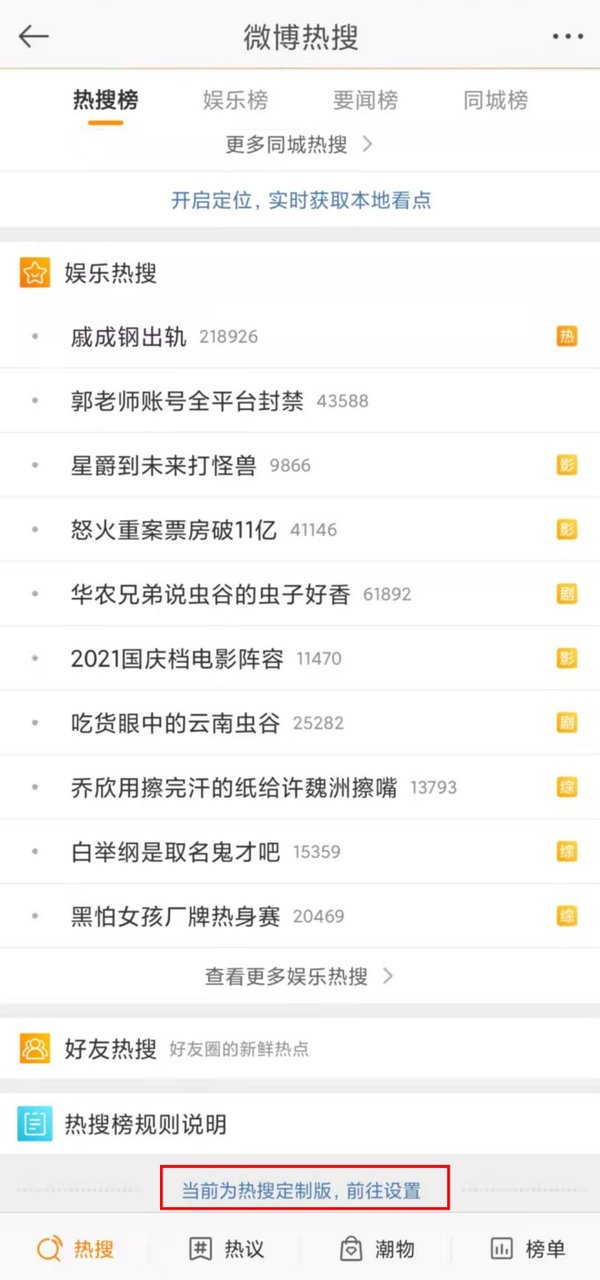
Task: Open 2021国庆档电影阵容 topic
Action: 178,659
